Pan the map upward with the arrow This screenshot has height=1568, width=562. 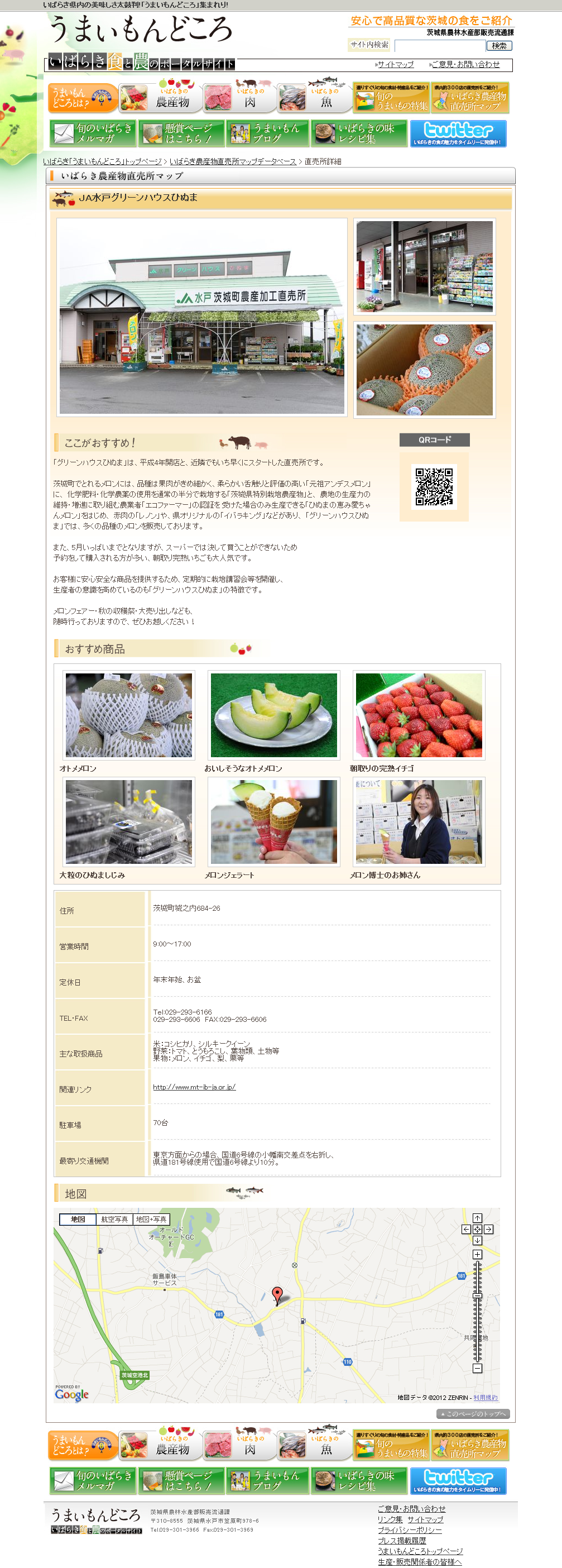(x=478, y=1218)
